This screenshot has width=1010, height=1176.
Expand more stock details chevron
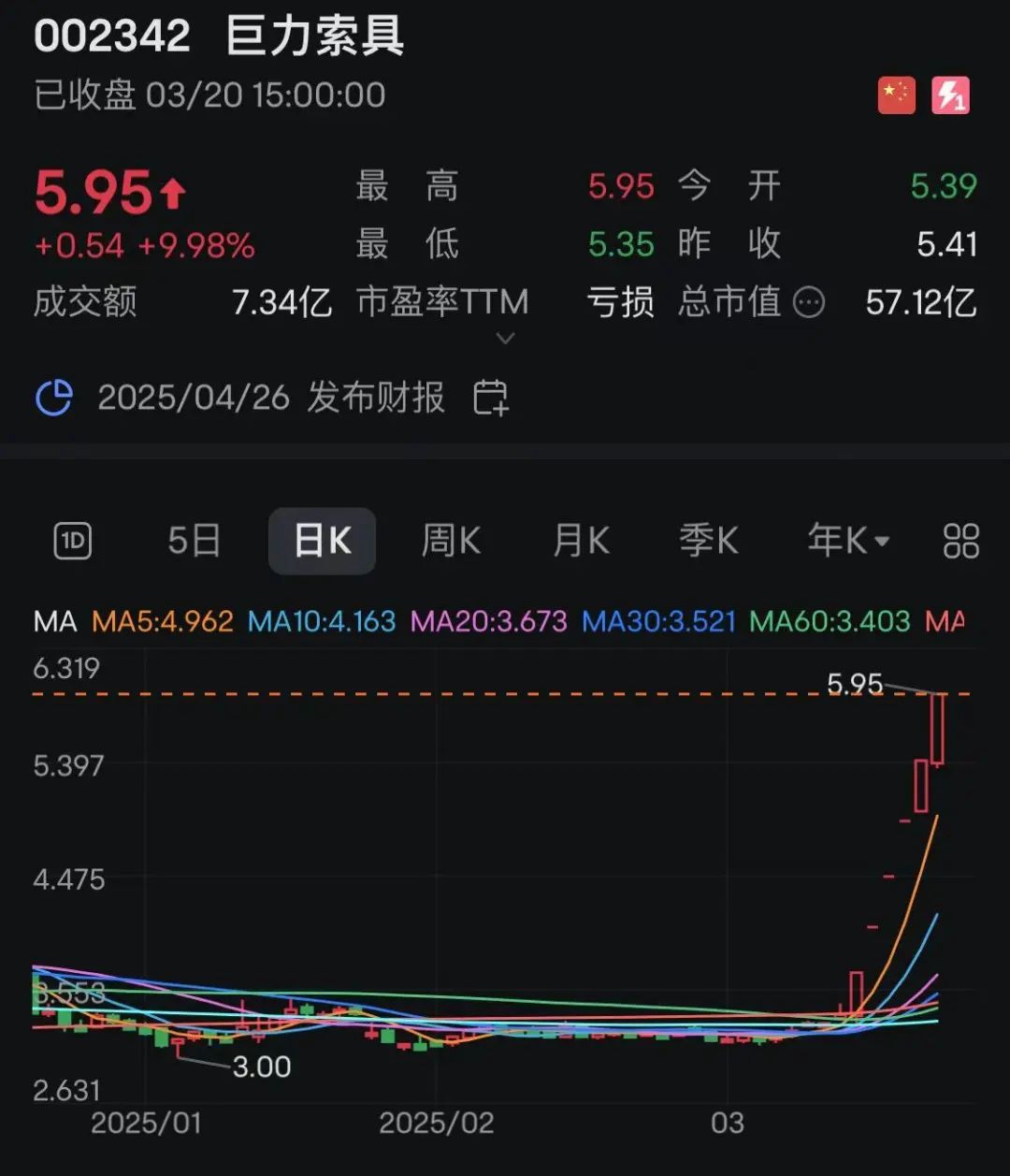(x=505, y=339)
